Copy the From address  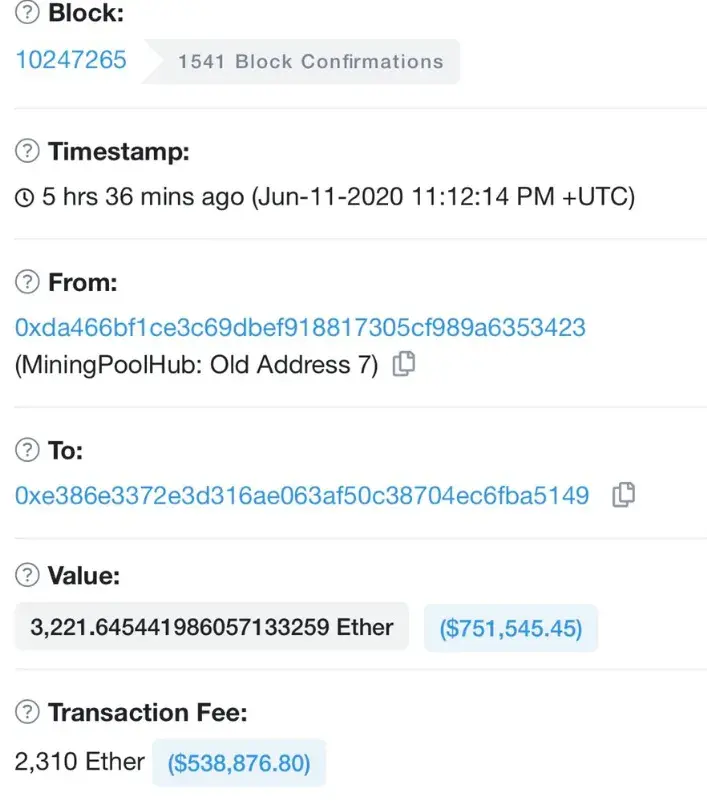[404, 366]
